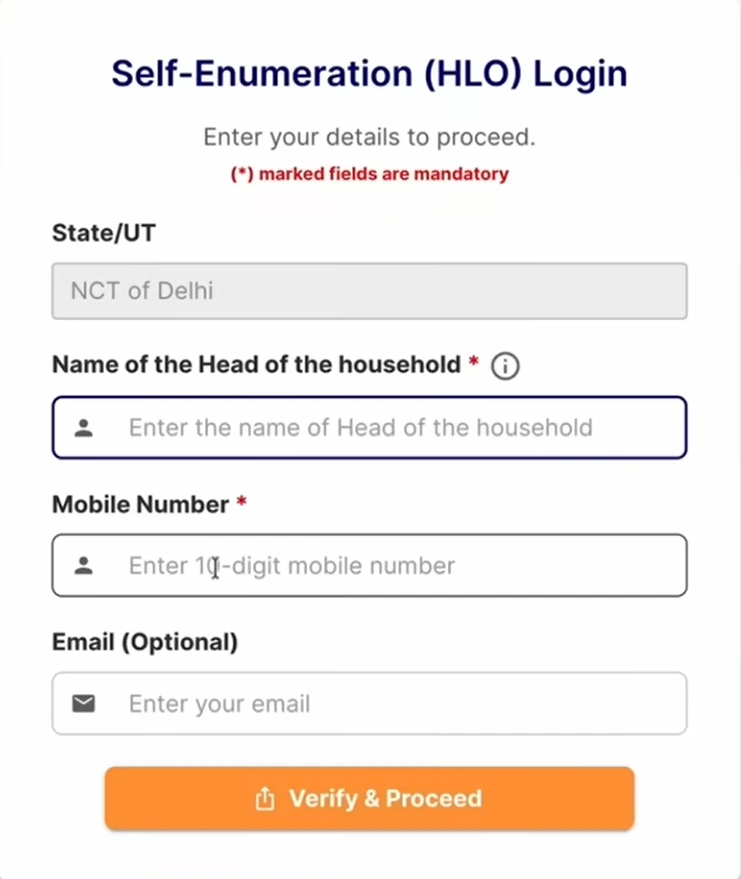Select the optional email field
The width and height of the screenshot is (741, 879).
[370, 704]
